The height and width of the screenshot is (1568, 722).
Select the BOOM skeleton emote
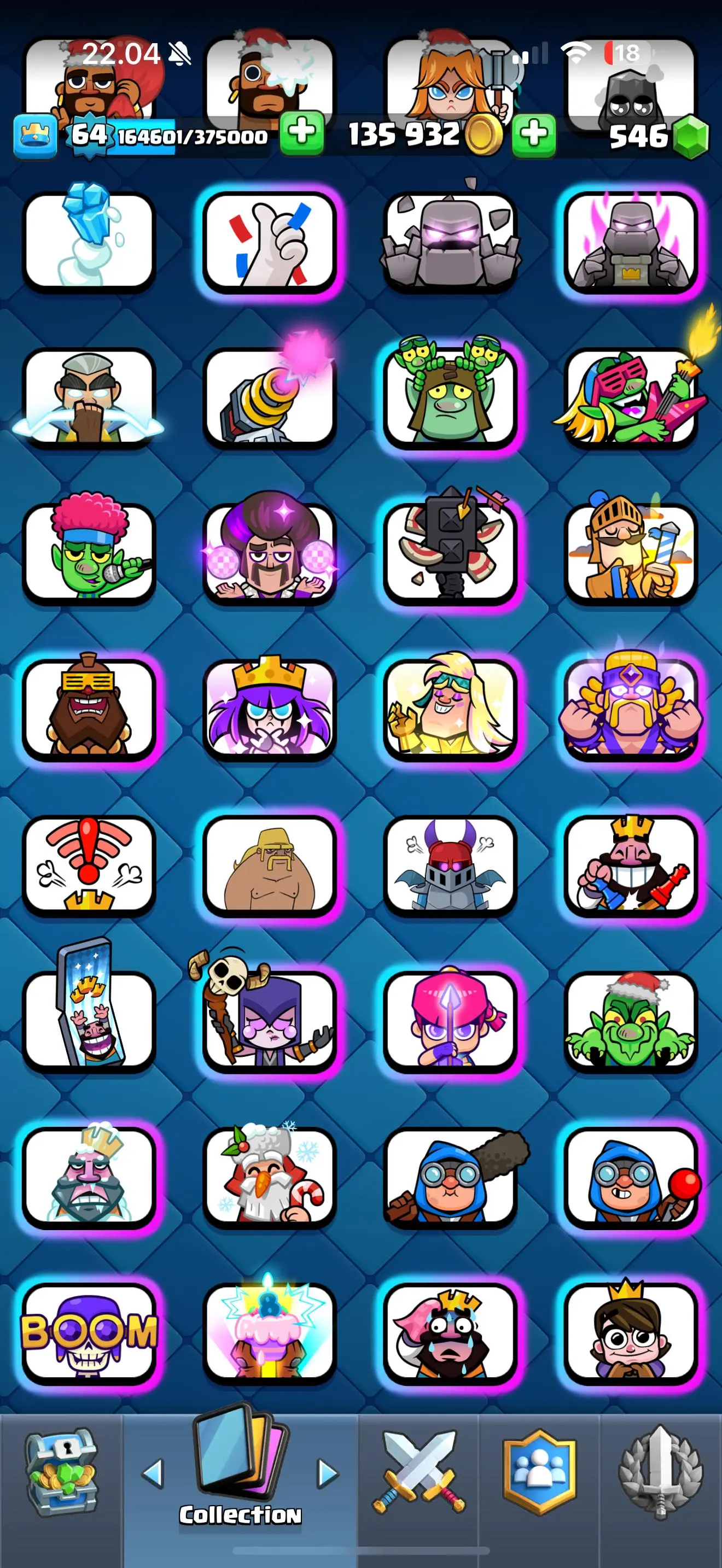(x=90, y=1333)
